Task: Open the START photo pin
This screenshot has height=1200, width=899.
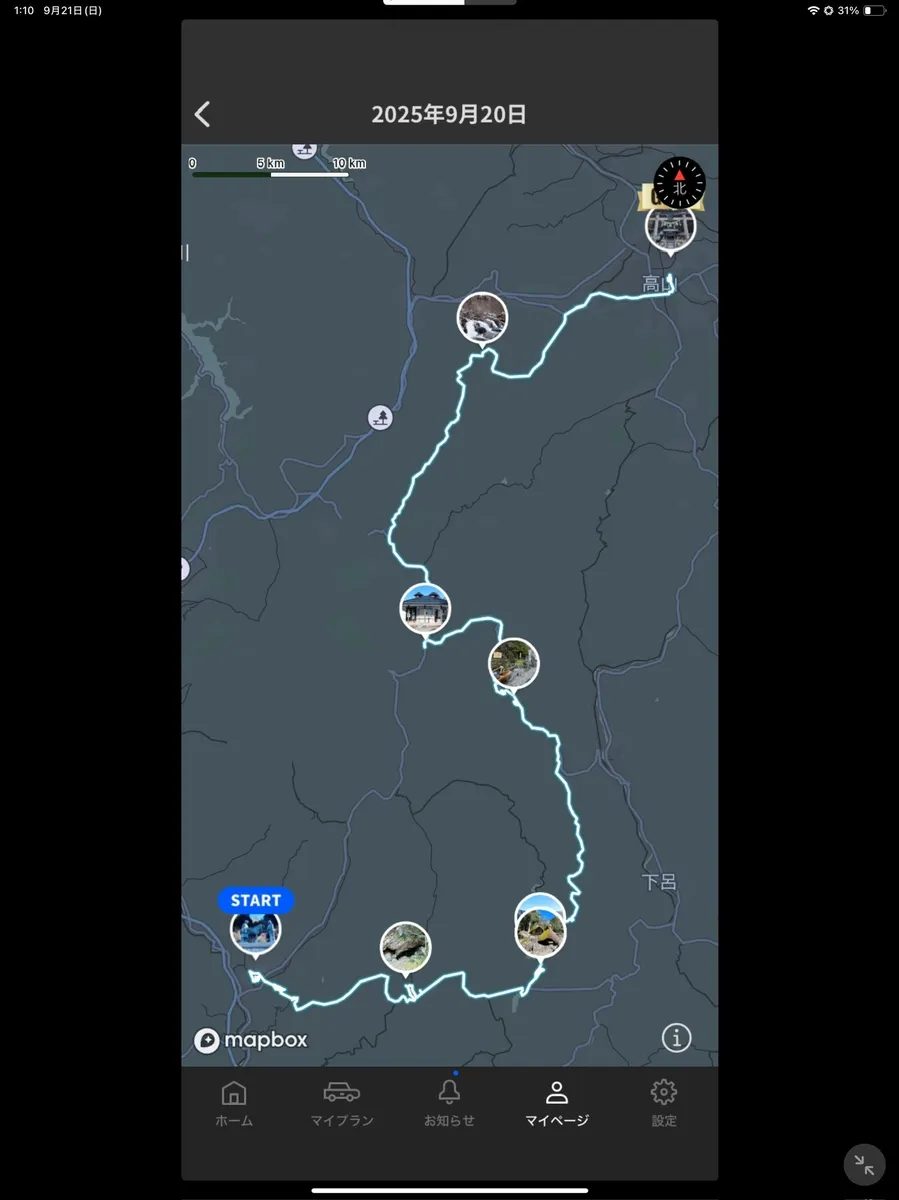Action: click(256, 930)
